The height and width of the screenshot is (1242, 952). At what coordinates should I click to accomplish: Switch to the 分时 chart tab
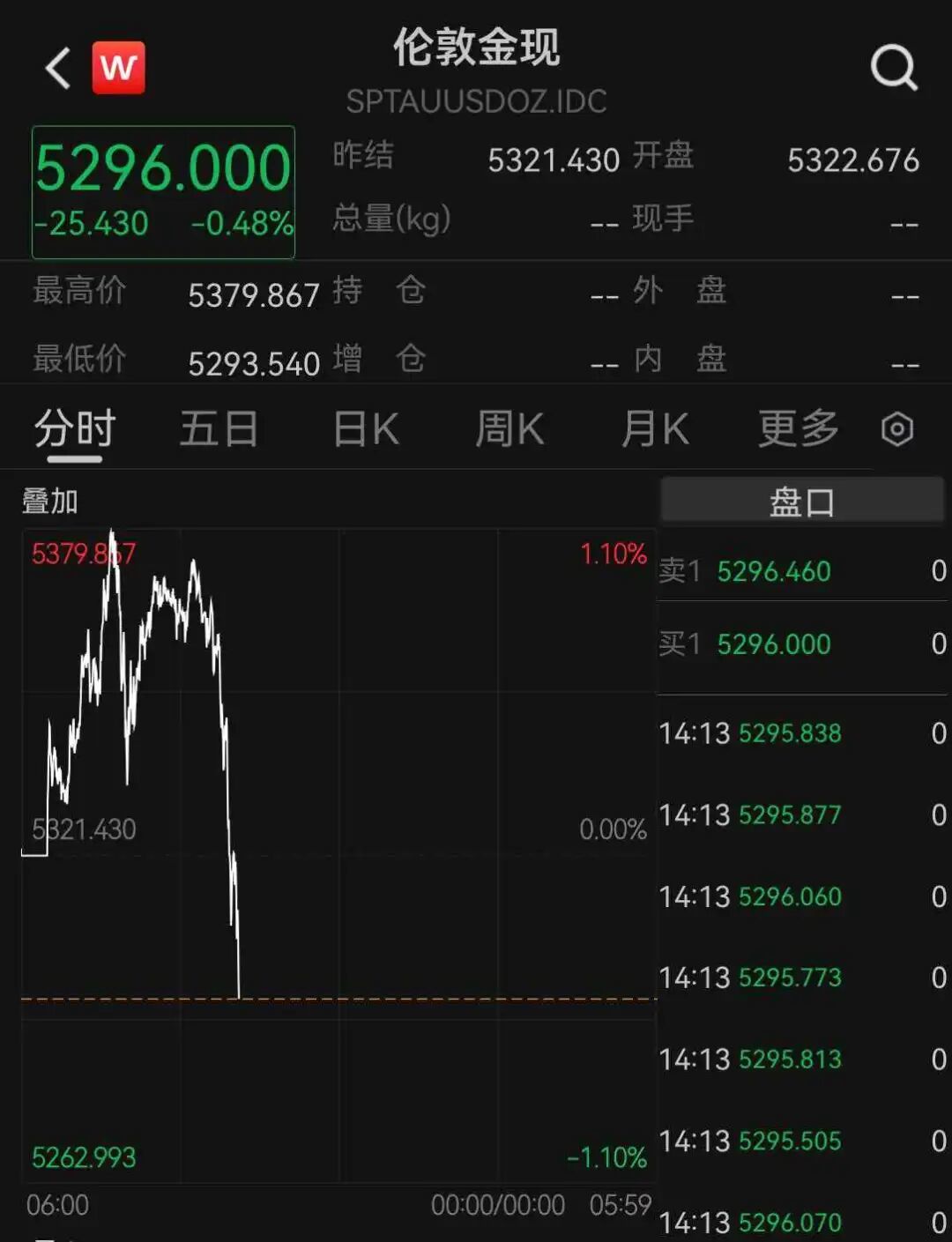coord(75,429)
